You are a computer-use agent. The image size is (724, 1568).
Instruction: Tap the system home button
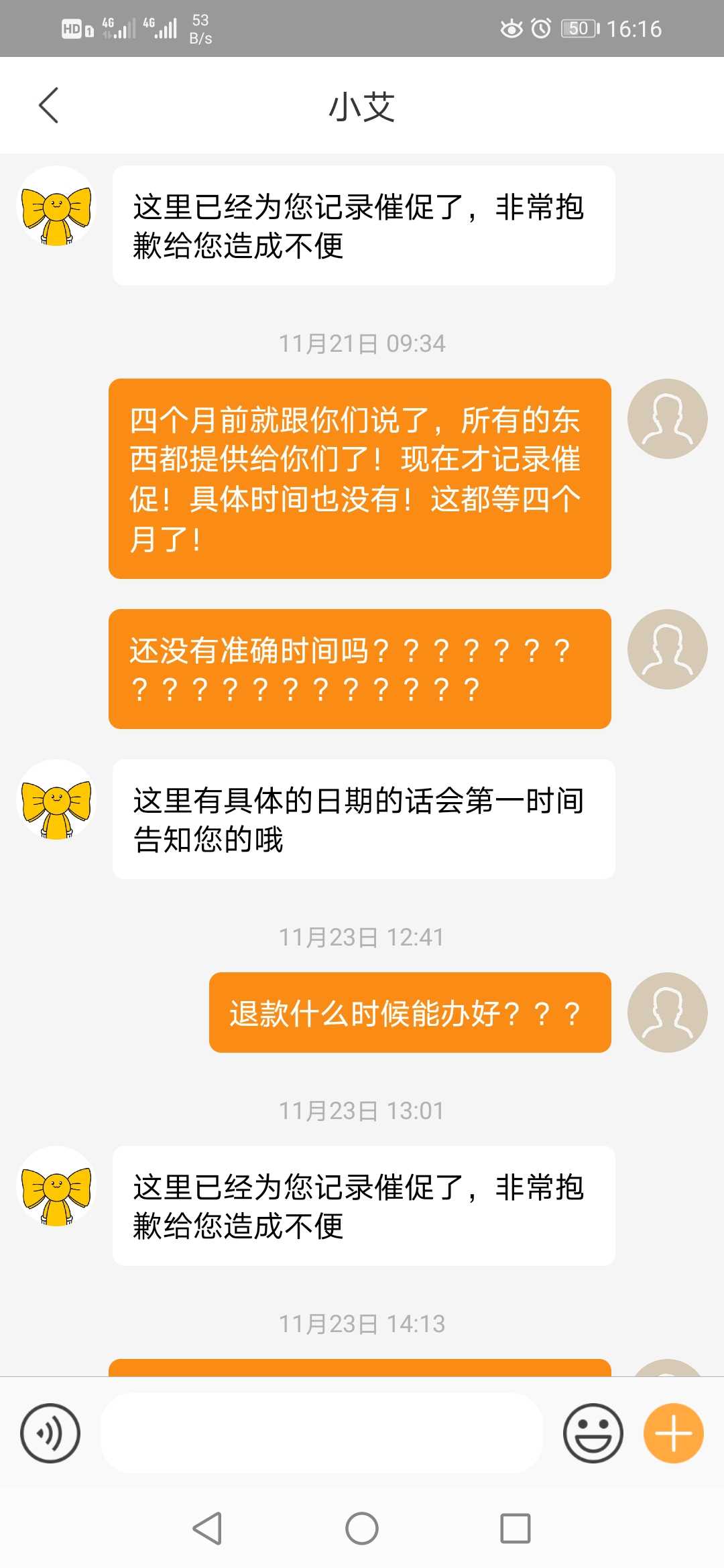coord(362,1528)
